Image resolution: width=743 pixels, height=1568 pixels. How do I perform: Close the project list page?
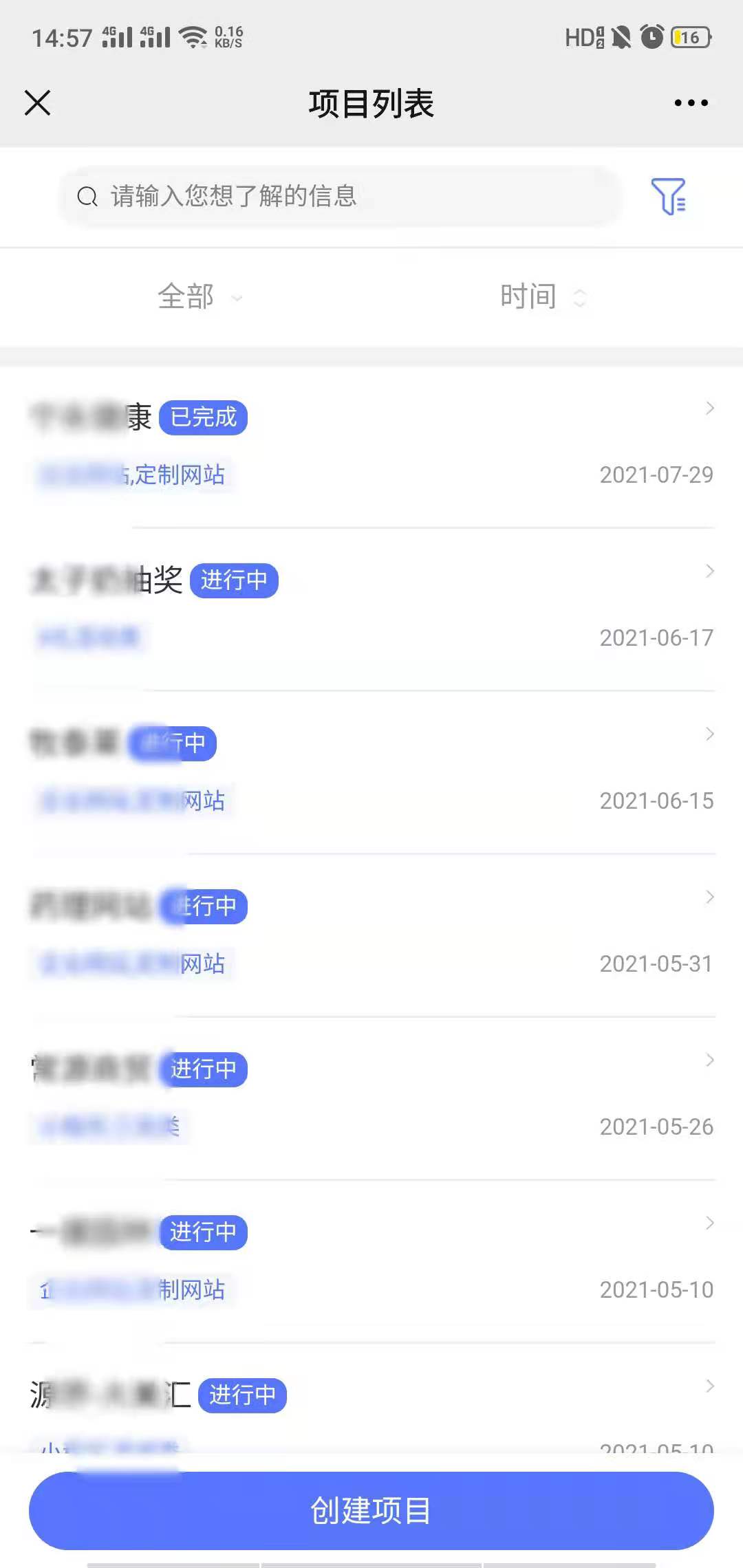click(38, 103)
